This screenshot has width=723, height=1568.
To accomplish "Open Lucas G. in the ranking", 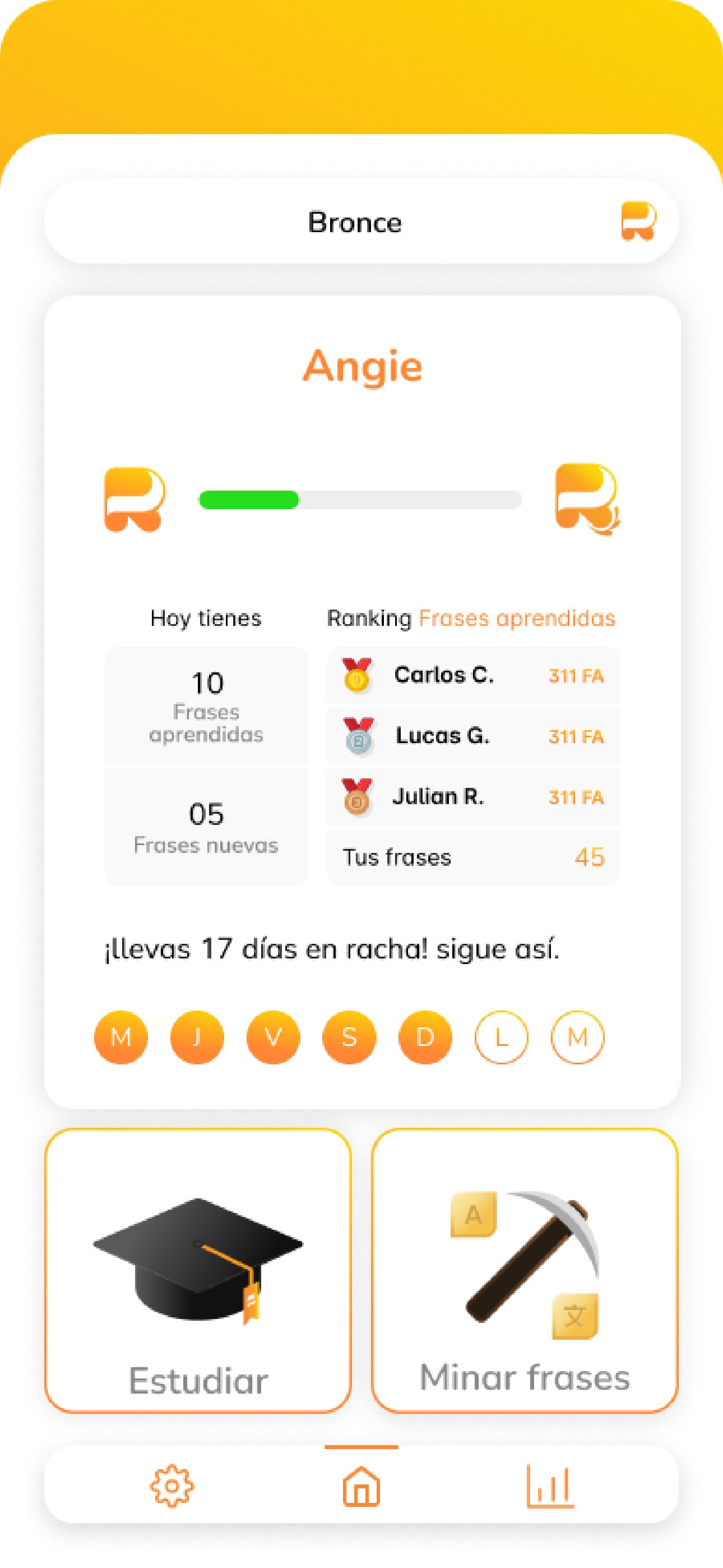I will (474, 736).
